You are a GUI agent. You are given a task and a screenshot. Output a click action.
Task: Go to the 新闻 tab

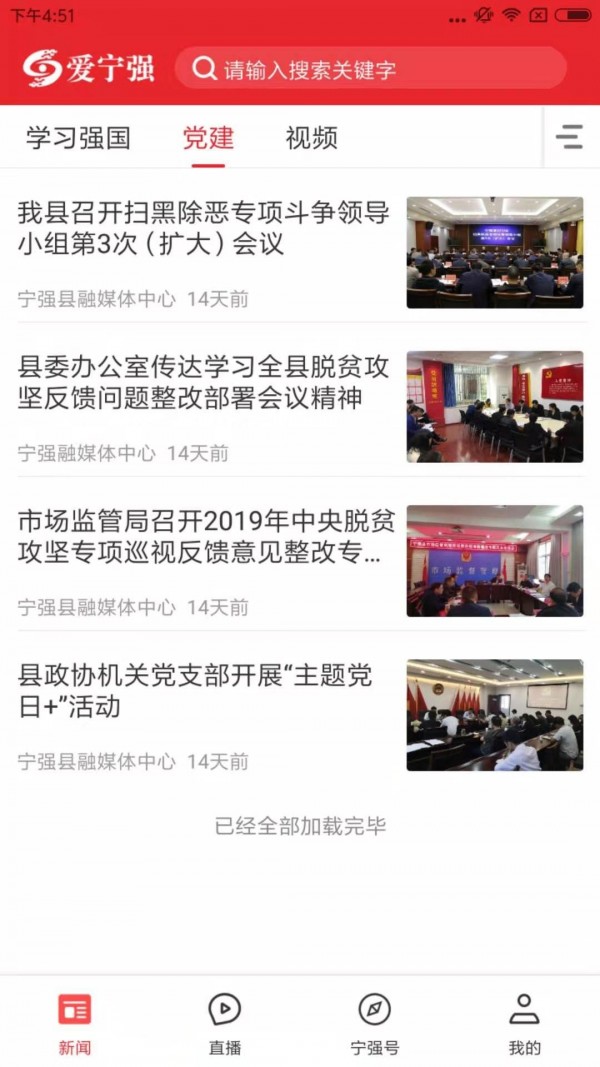point(75,1023)
